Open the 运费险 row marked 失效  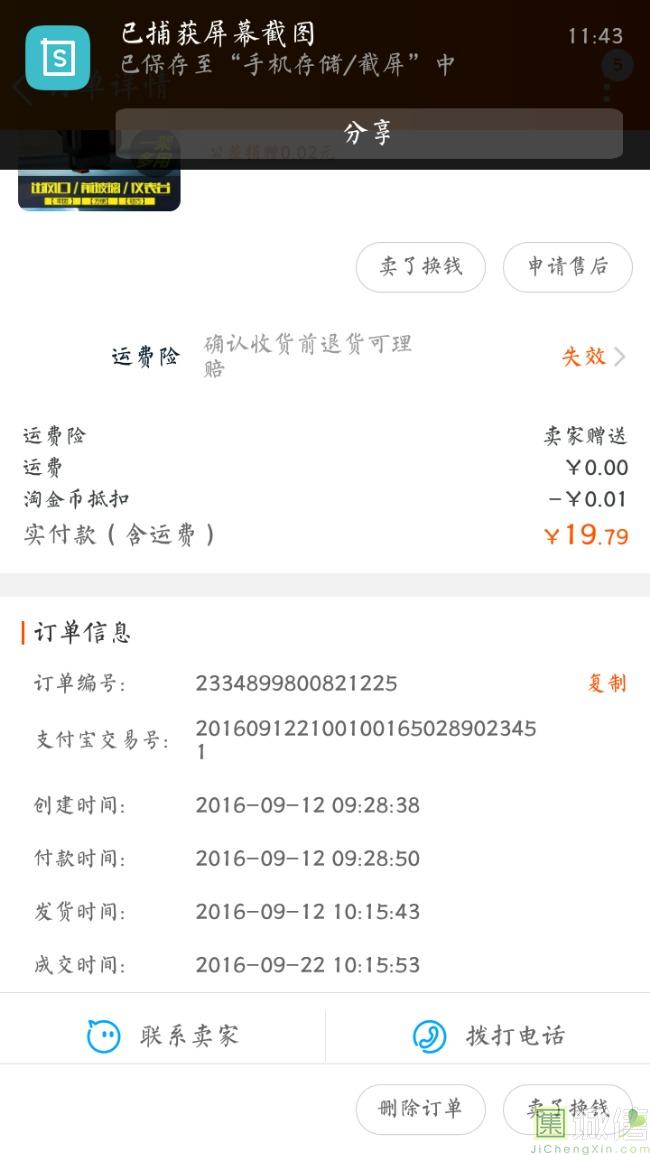point(325,357)
